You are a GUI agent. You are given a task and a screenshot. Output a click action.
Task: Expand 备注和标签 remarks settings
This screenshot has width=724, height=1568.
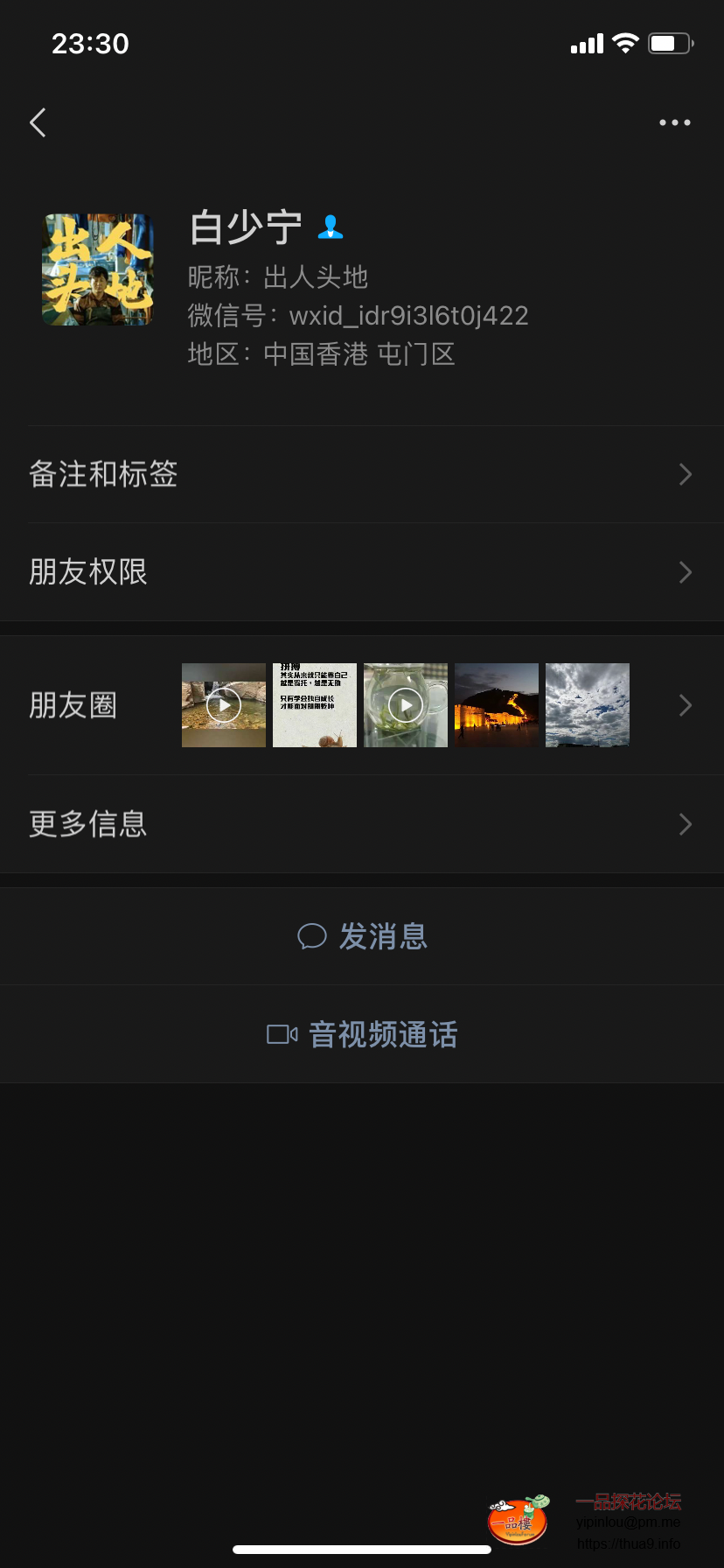(x=362, y=473)
